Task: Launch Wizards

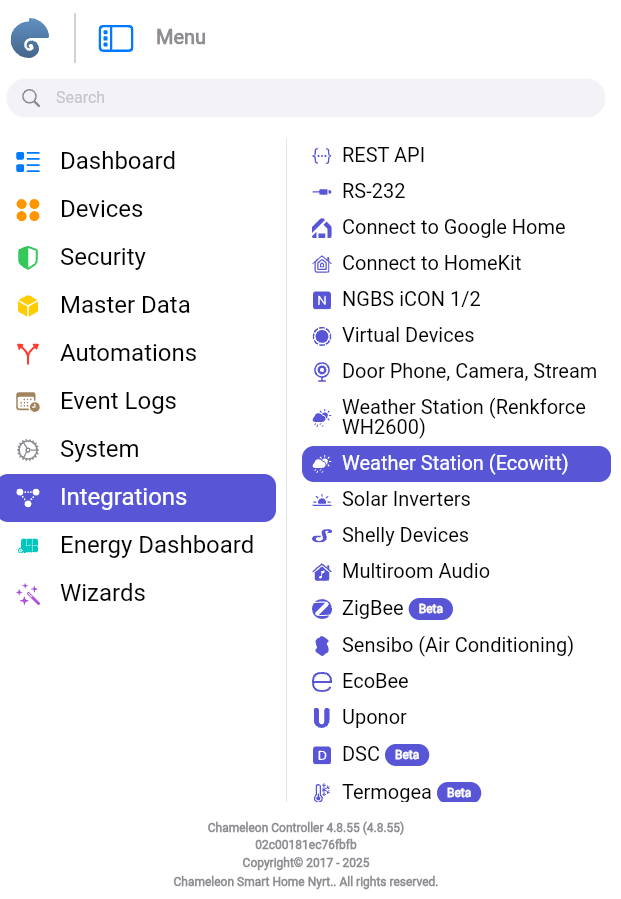Action: pos(102,593)
